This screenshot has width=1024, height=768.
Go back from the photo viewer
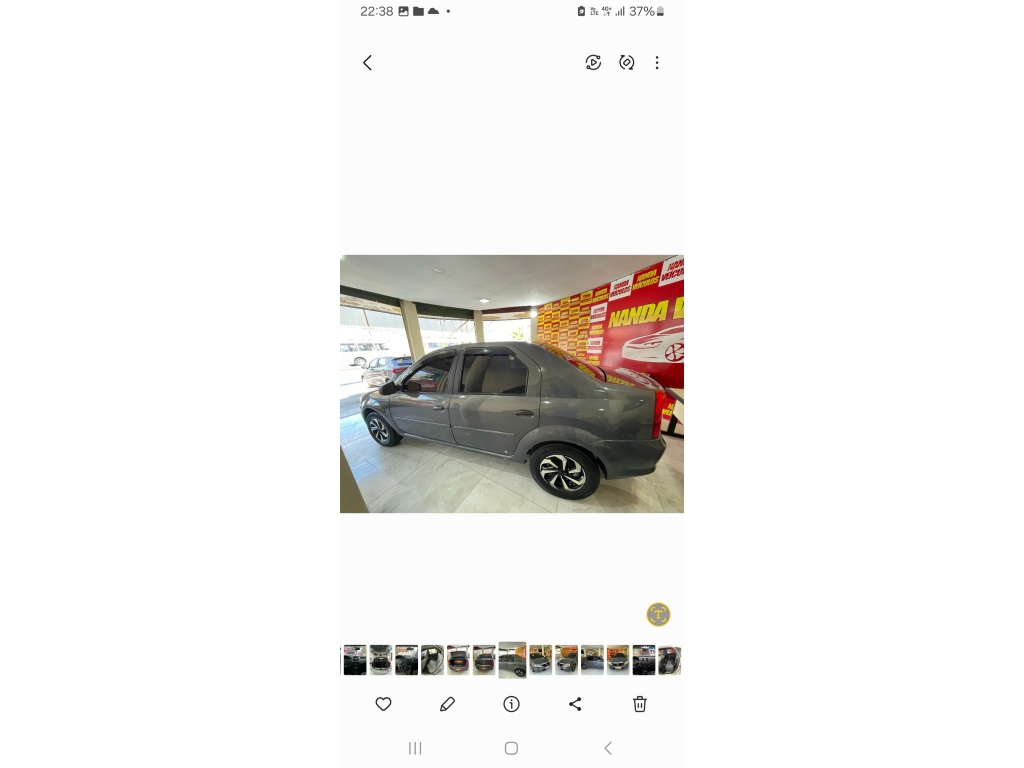(367, 63)
